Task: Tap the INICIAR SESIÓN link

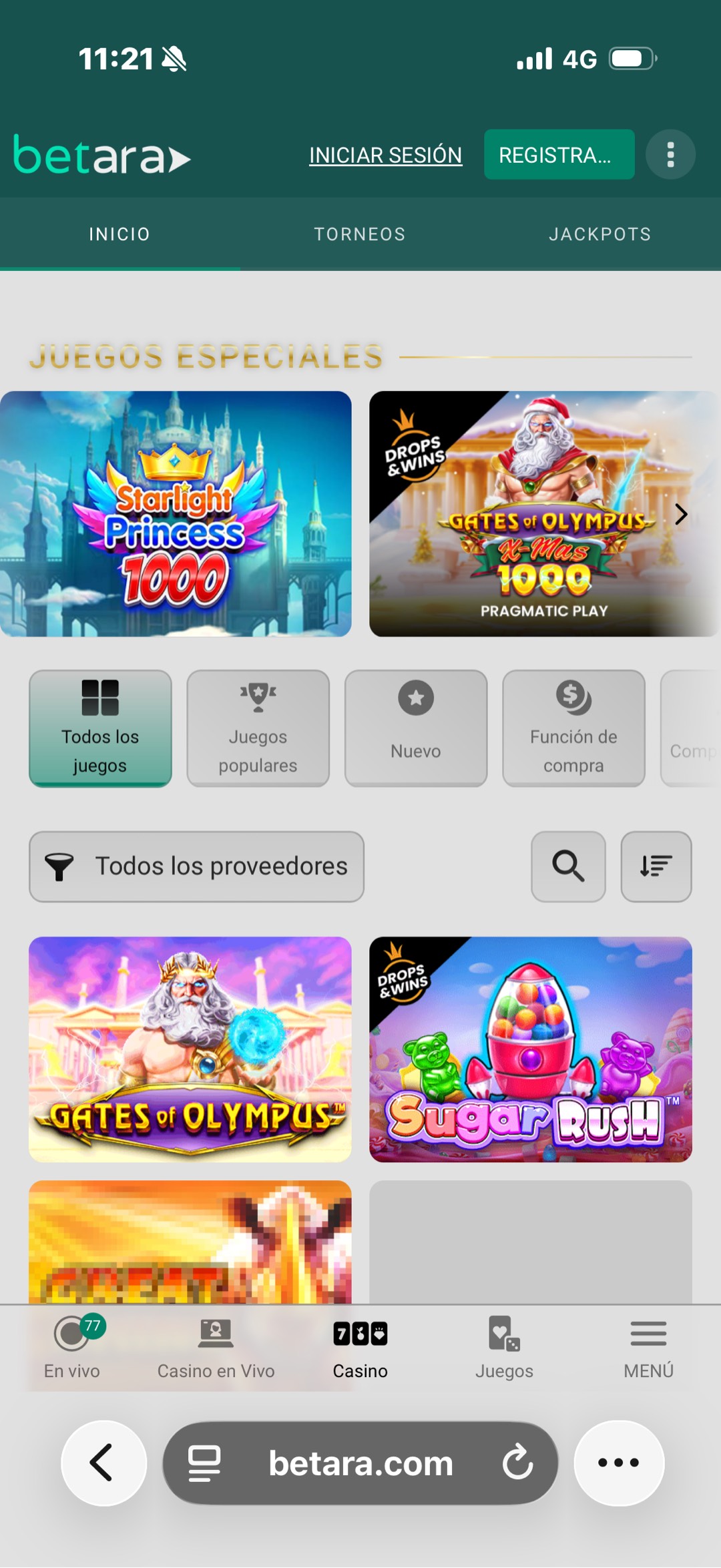Action: [385, 155]
